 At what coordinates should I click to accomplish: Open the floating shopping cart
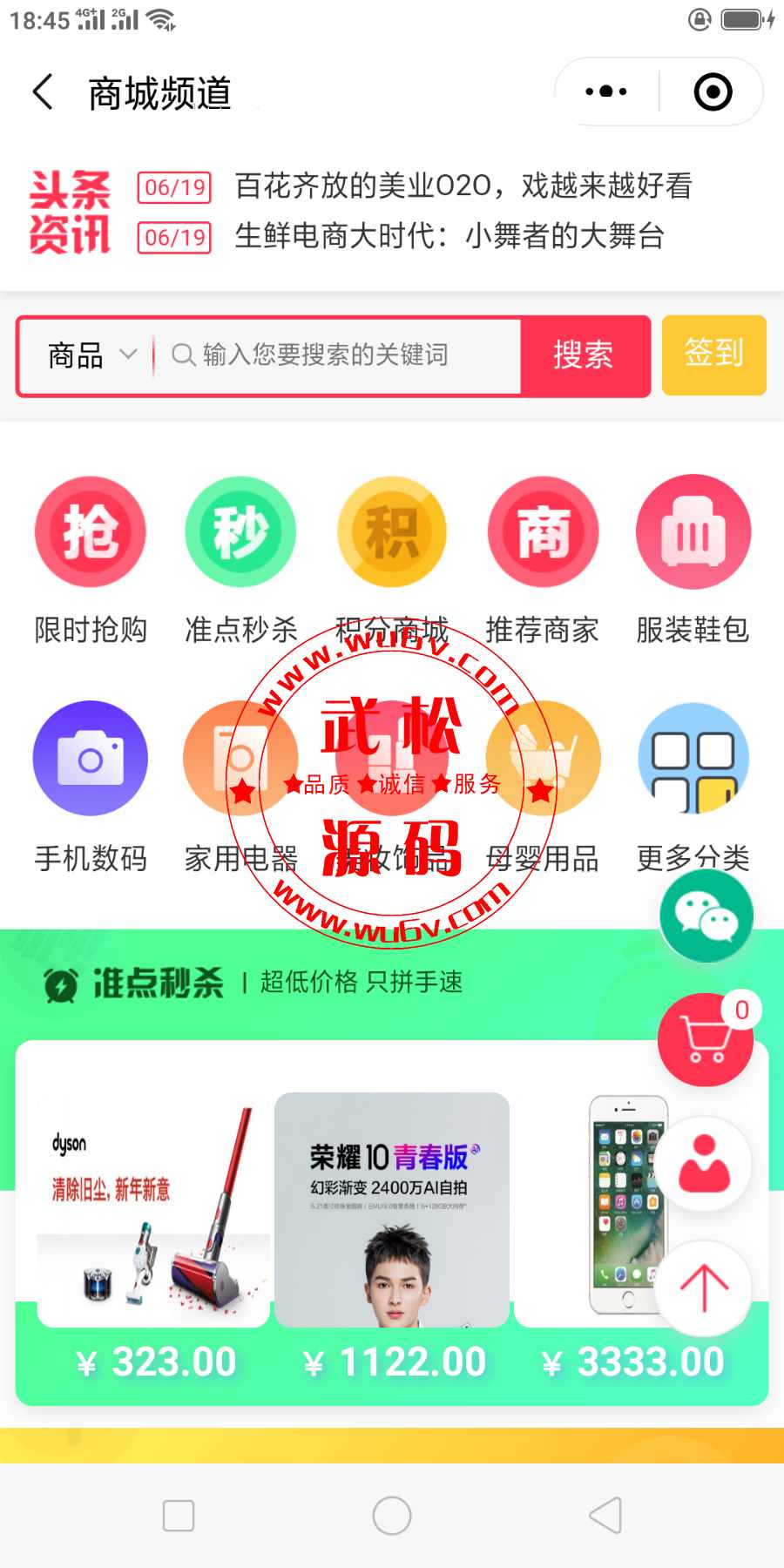pos(705,1039)
